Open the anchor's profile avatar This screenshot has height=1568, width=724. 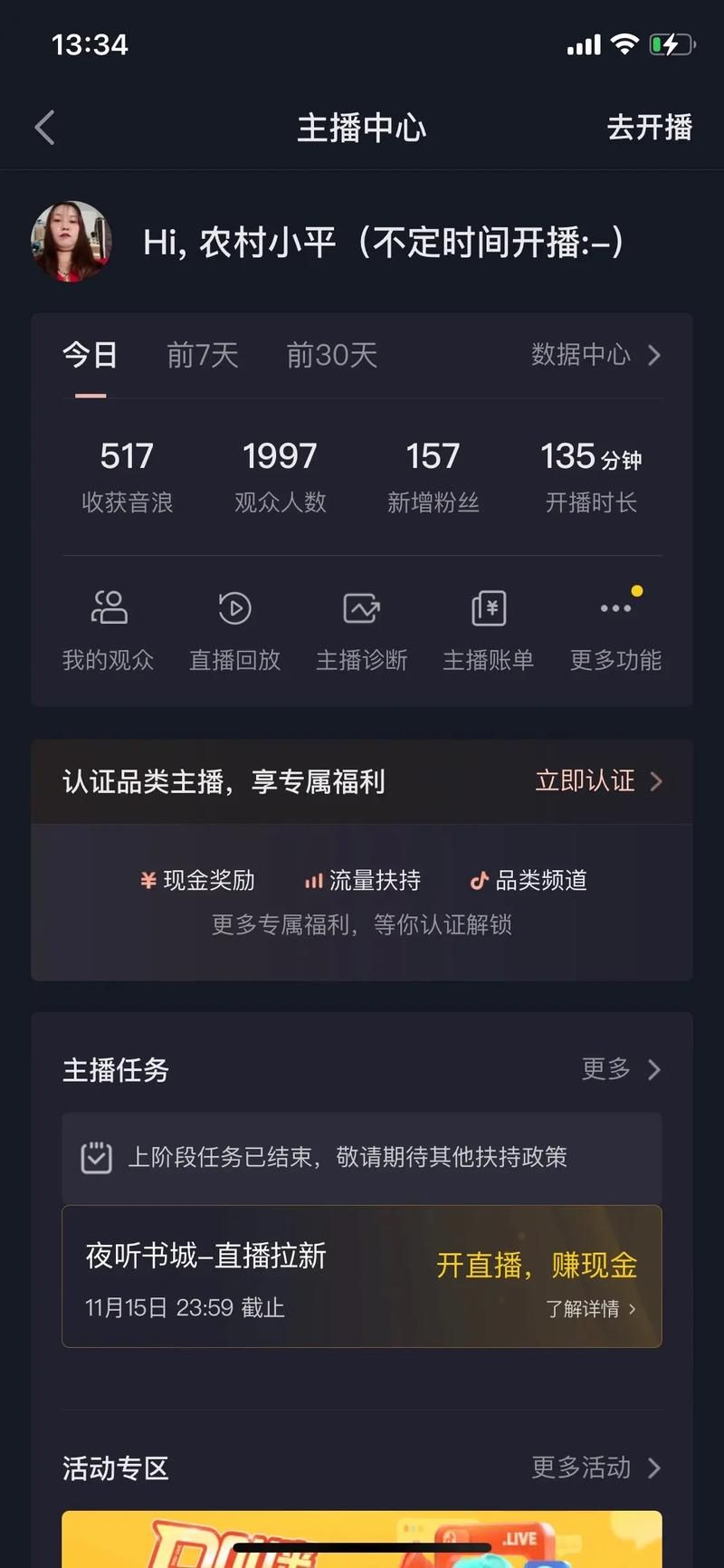pyautogui.click(x=71, y=241)
